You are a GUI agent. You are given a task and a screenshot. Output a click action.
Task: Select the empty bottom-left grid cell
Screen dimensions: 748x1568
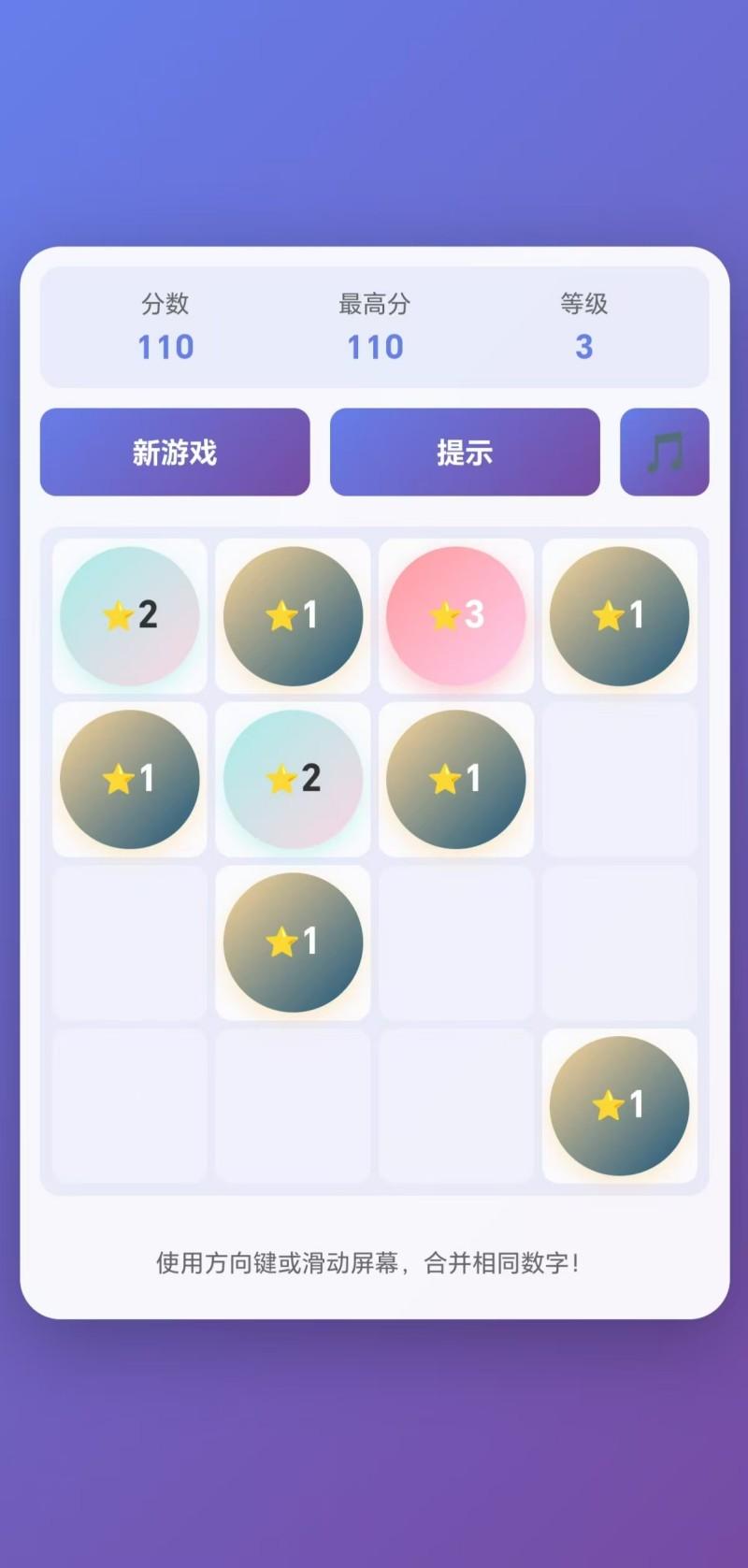129,1105
